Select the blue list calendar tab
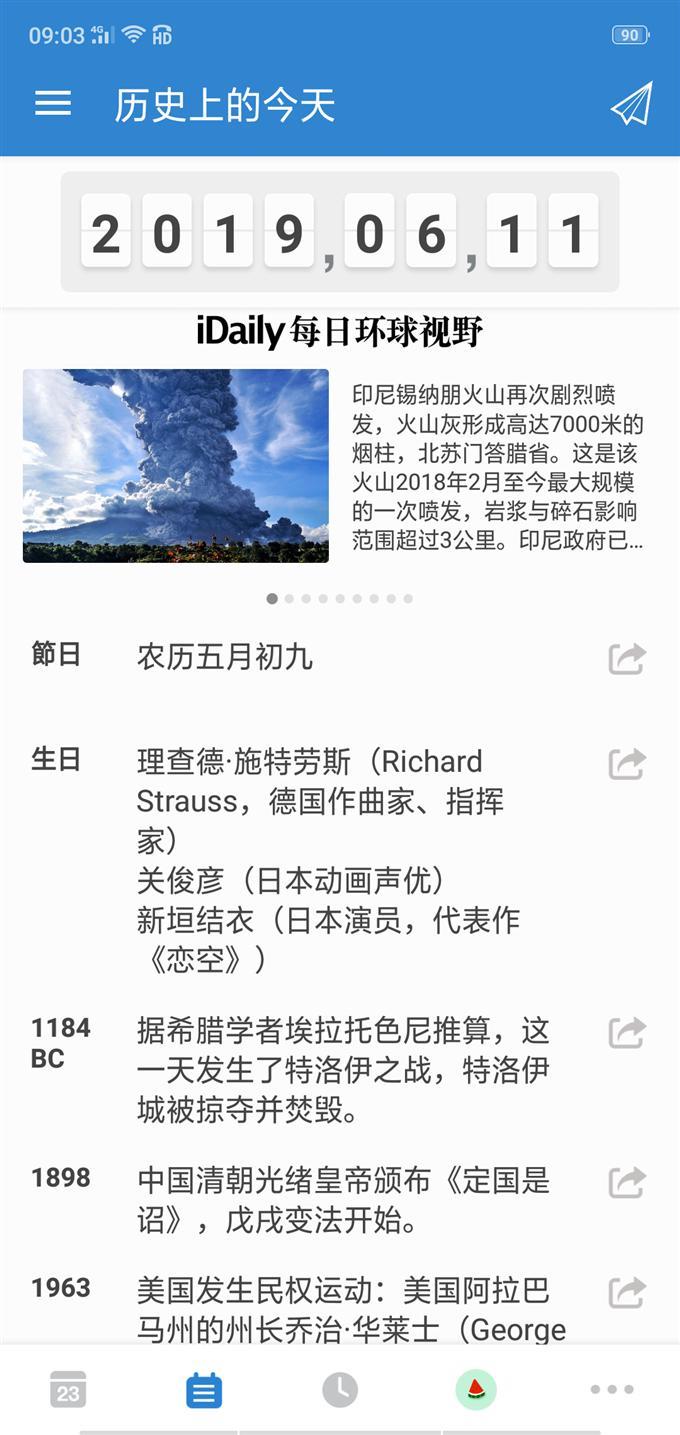The width and height of the screenshot is (680, 1435). tap(204, 1390)
